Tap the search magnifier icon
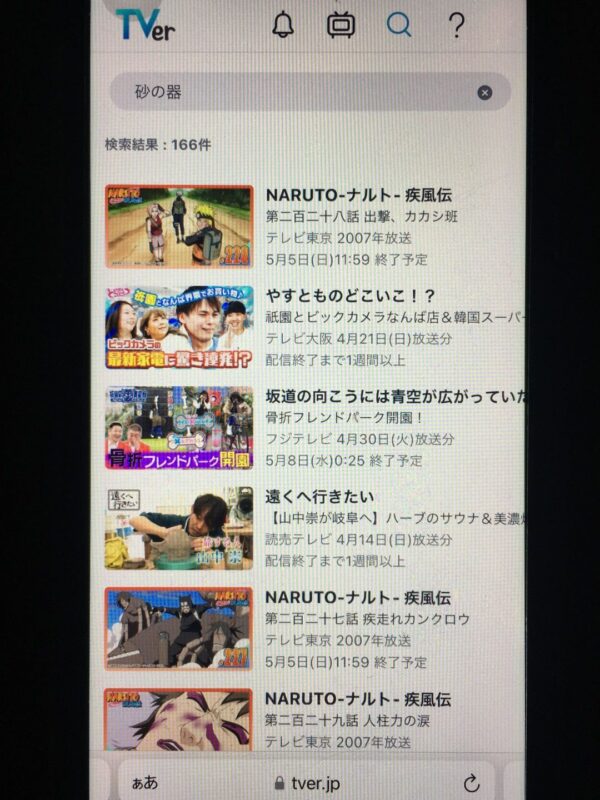The image size is (600, 800). click(399, 25)
